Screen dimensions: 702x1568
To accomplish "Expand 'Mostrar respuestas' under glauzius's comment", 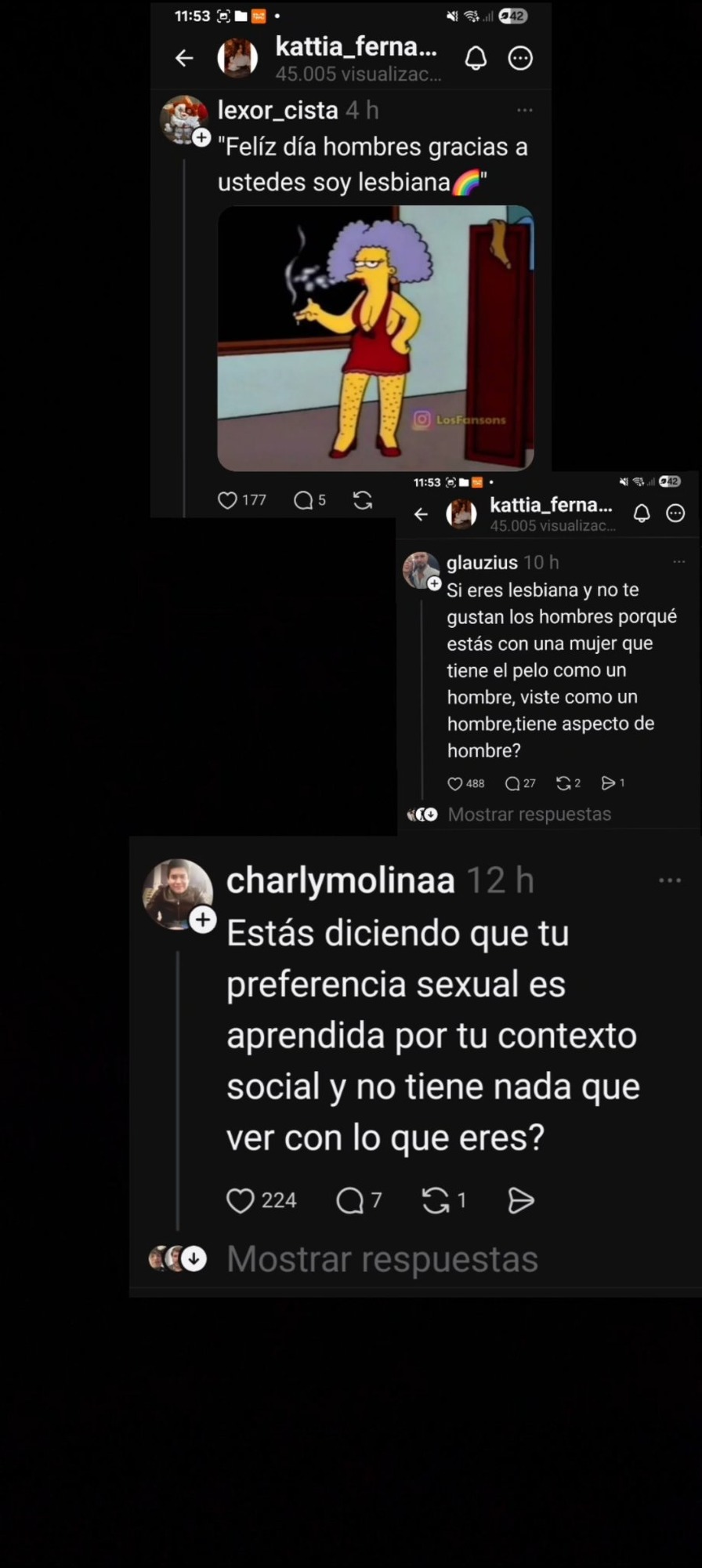I will 529,814.
